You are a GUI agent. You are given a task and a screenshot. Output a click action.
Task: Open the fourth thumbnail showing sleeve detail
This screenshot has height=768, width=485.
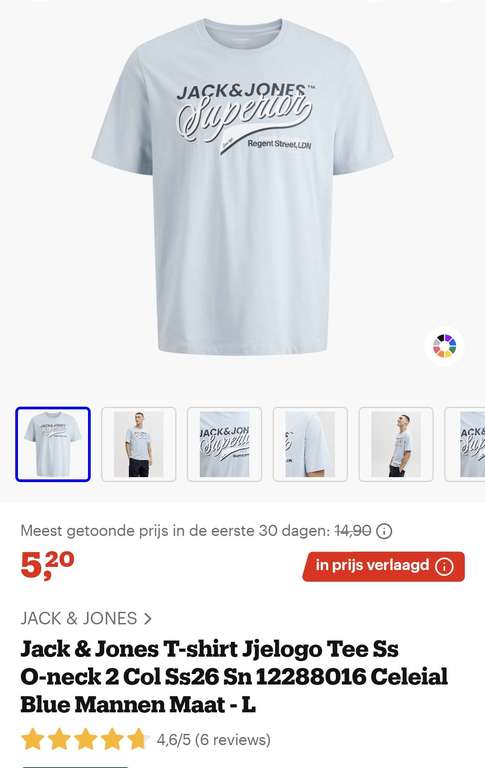pos(310,444)
